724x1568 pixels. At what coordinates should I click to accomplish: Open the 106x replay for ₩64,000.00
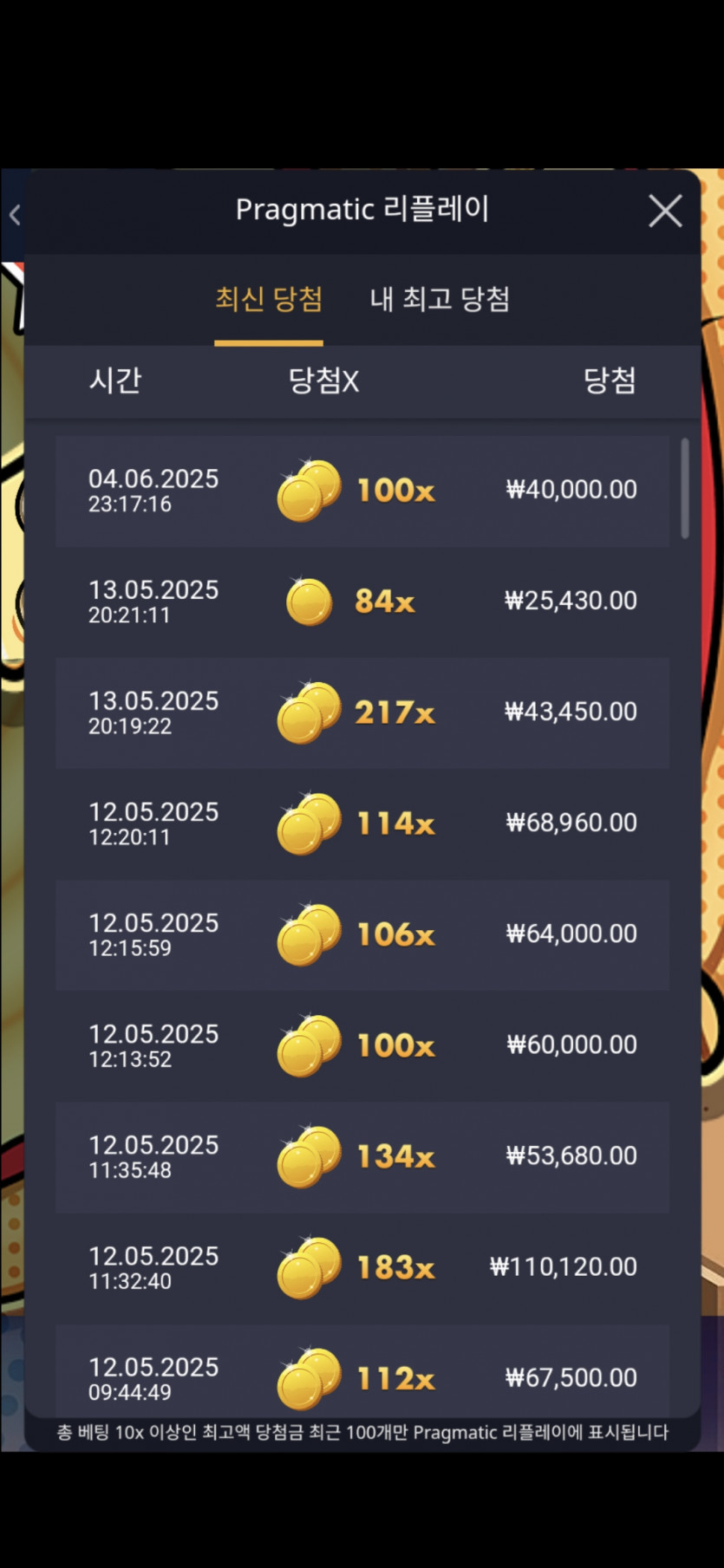point(362,934)
